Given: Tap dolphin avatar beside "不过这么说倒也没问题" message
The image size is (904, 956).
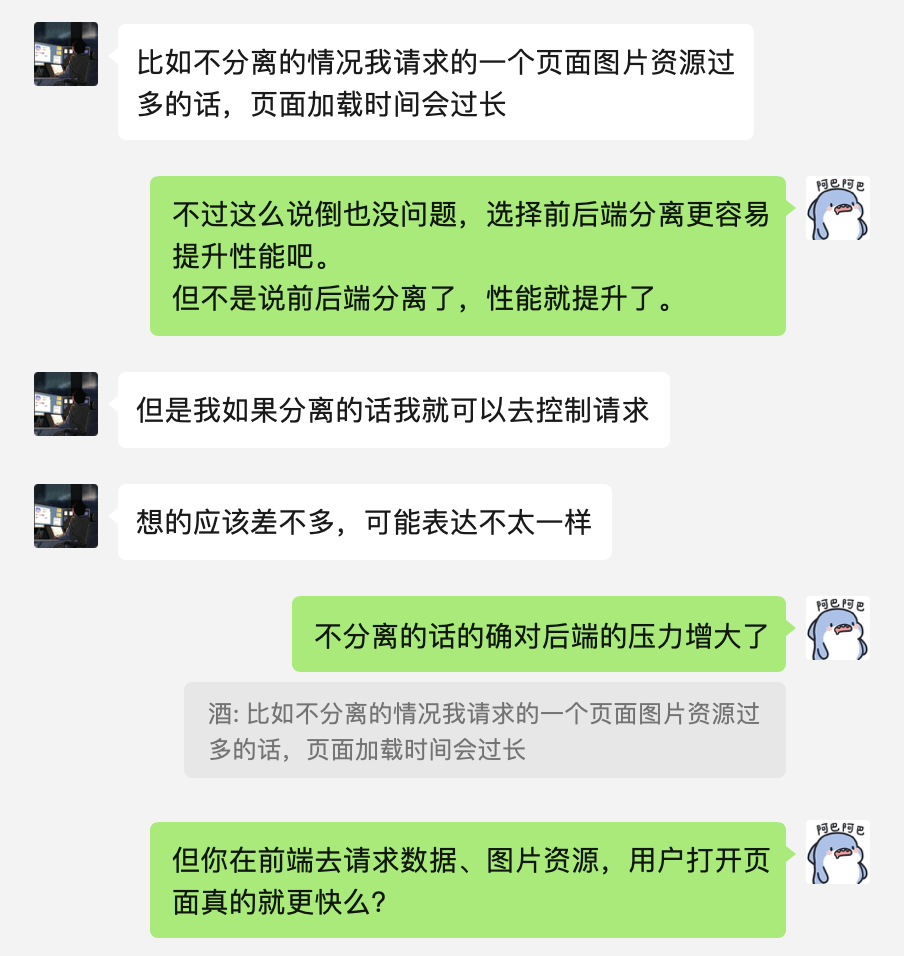Looking at the screenshot, I should [837, 208].
